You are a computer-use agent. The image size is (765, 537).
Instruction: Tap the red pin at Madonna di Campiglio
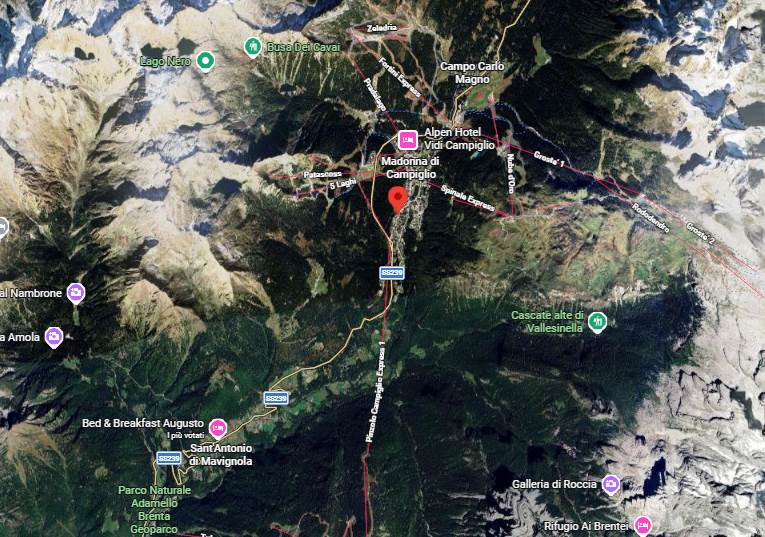398,197
